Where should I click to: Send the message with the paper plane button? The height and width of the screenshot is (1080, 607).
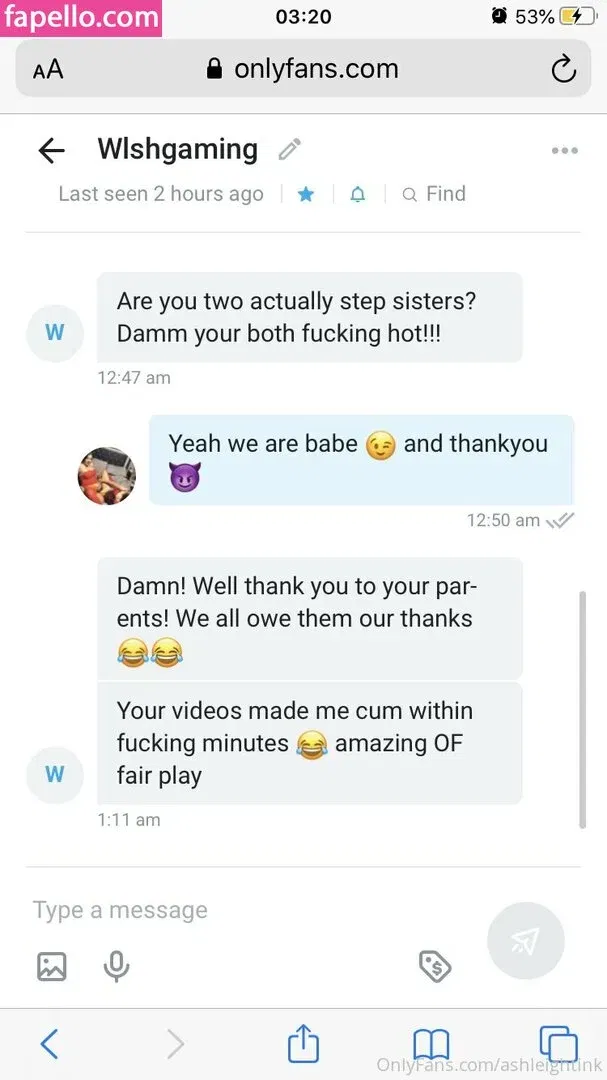(x=526, y=941)
